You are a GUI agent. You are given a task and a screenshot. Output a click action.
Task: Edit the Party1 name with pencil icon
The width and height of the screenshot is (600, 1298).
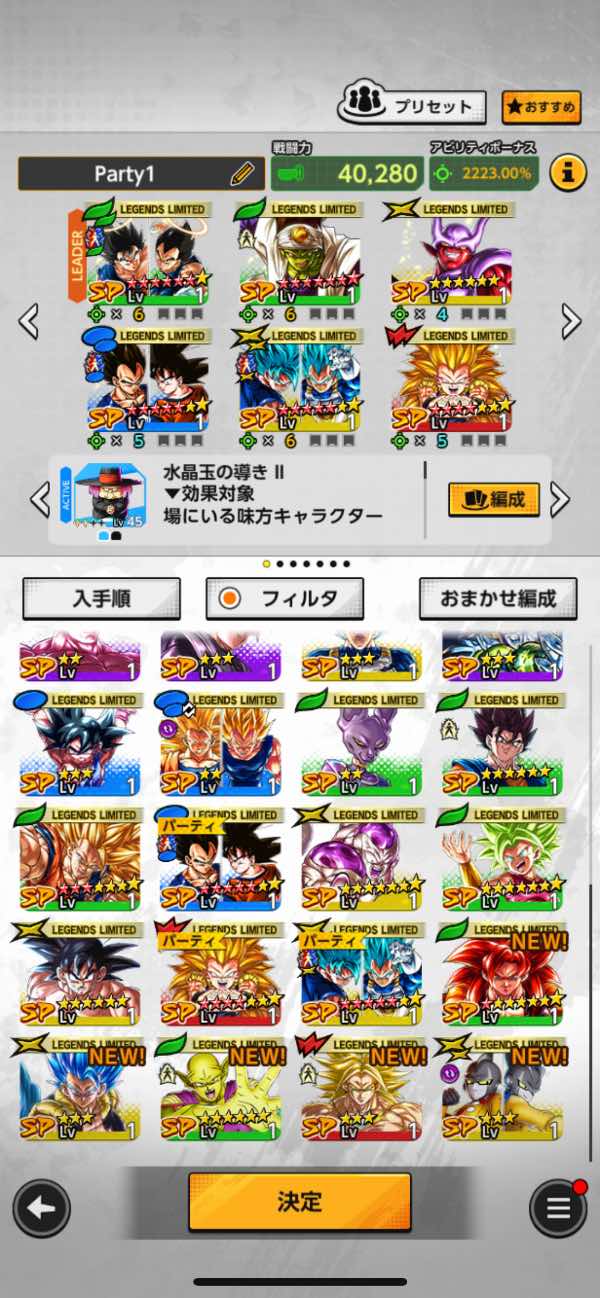241,174
